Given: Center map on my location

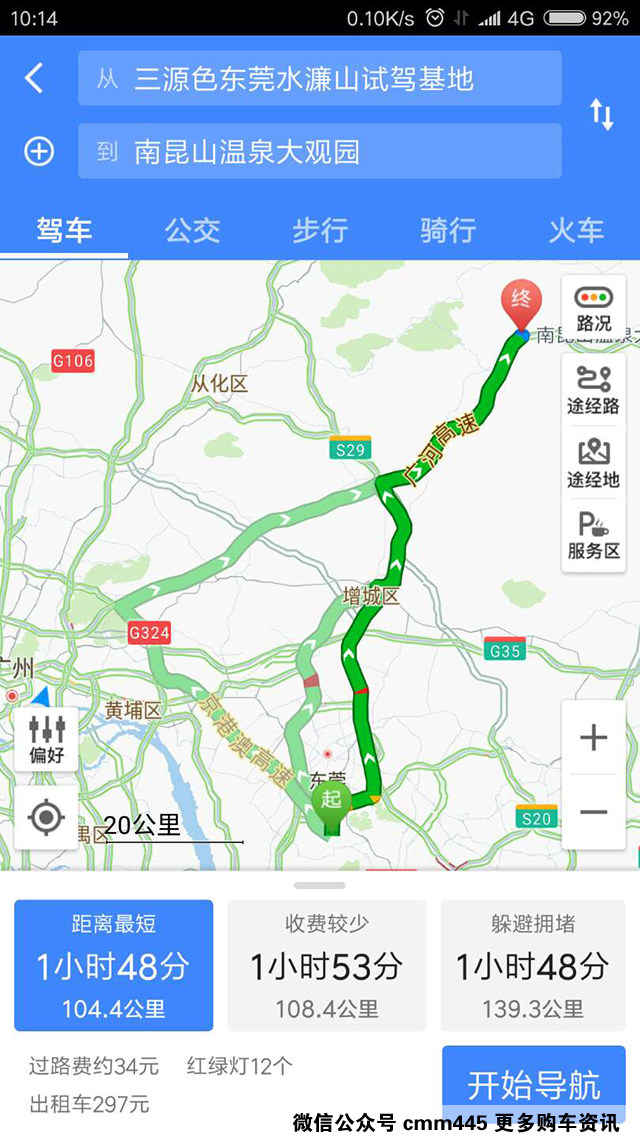Looking at the screenshot, I should click(46, 817).
